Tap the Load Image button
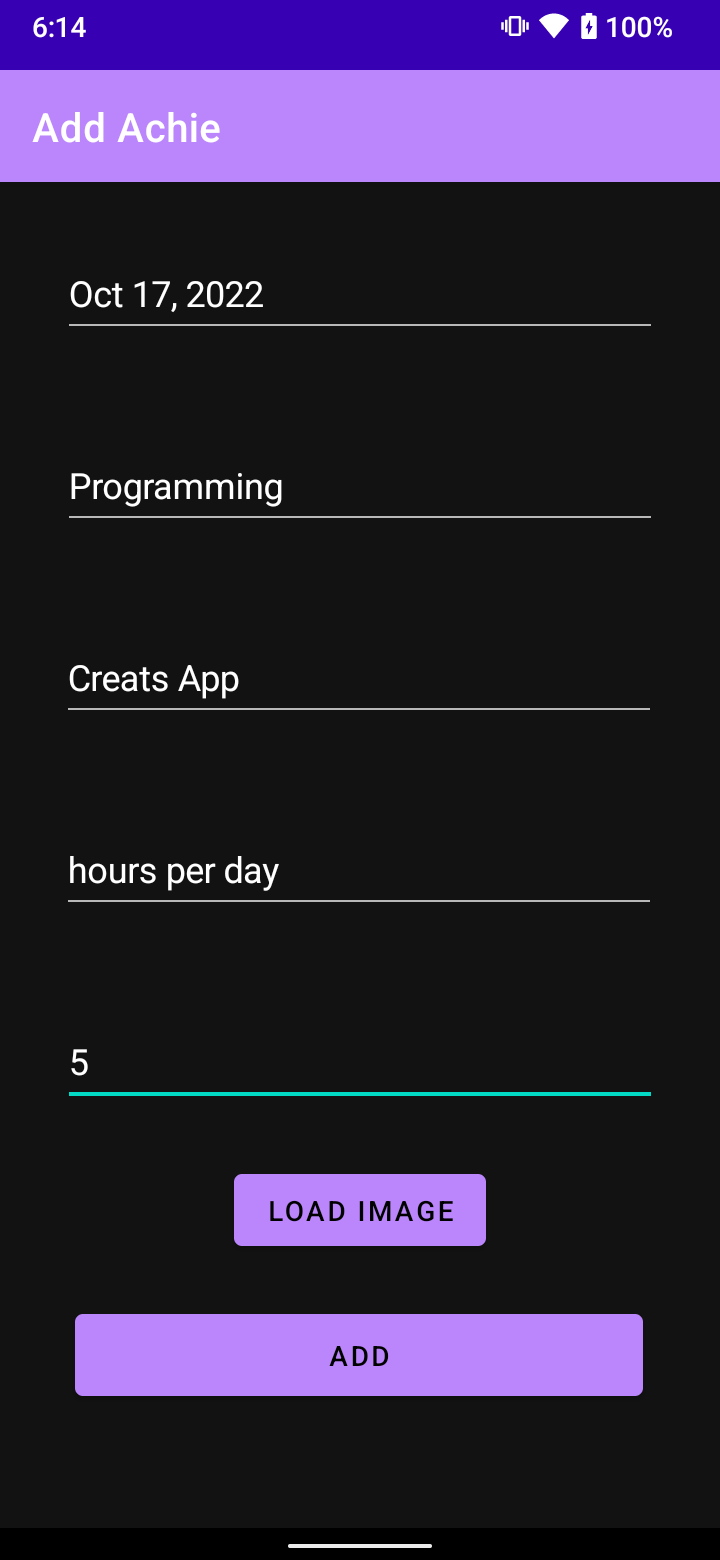Image resolution: width=720 pixels, height=1560 pixels. (360, 1210)
